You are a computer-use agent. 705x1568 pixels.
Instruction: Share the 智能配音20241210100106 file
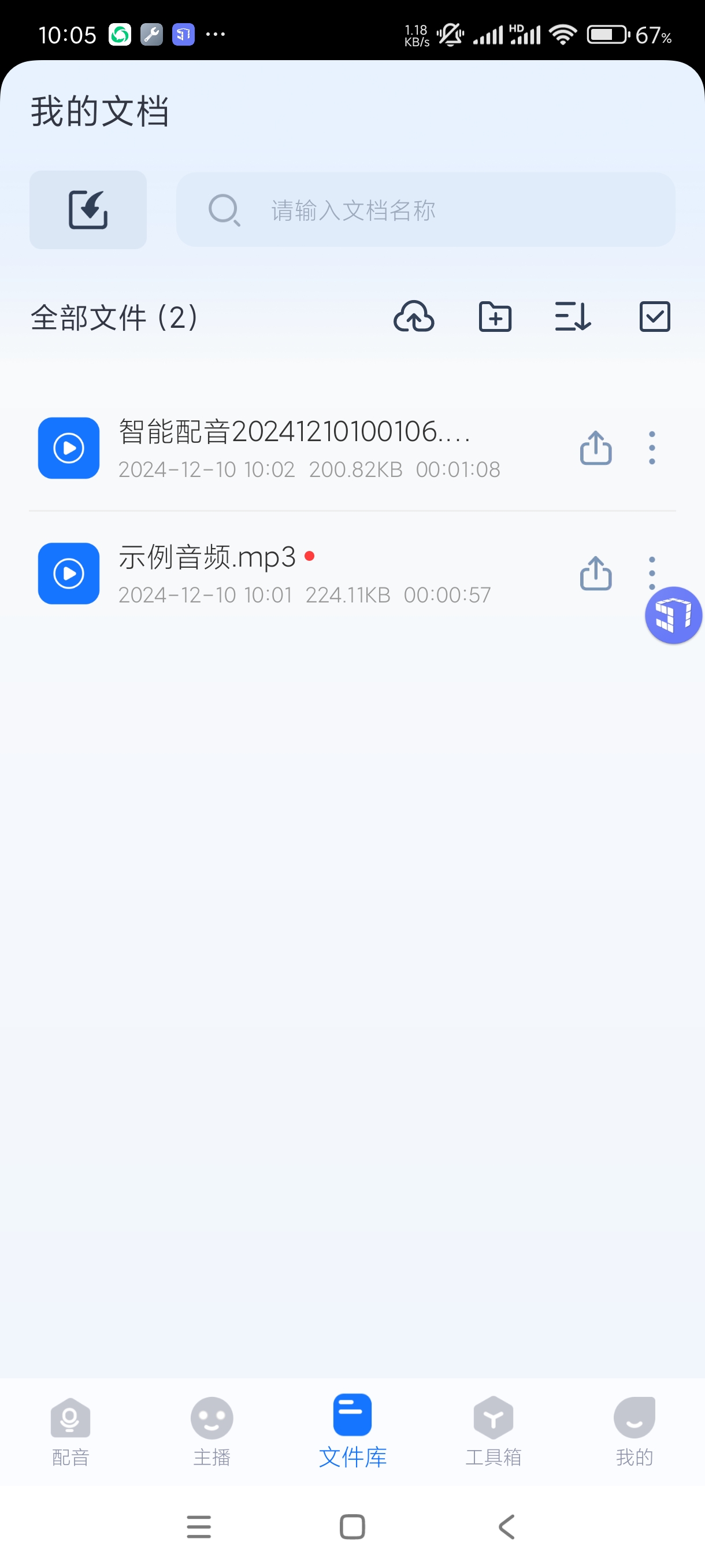596,448
